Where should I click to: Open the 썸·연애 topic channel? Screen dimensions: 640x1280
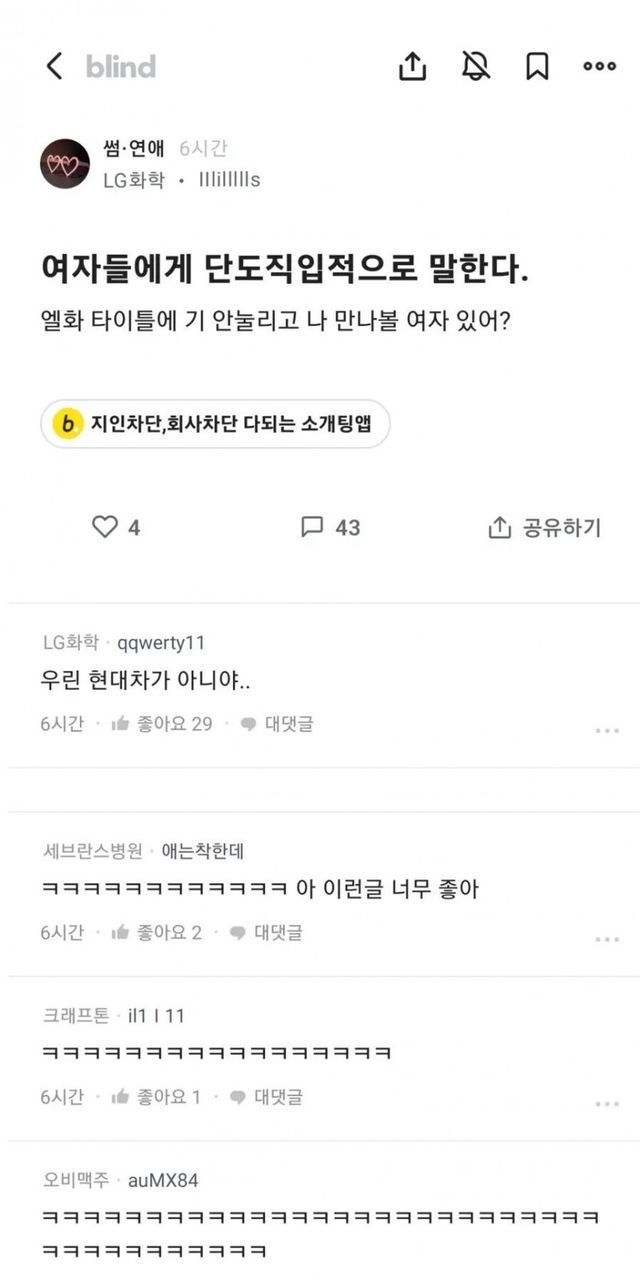click(x=133, y=149)
